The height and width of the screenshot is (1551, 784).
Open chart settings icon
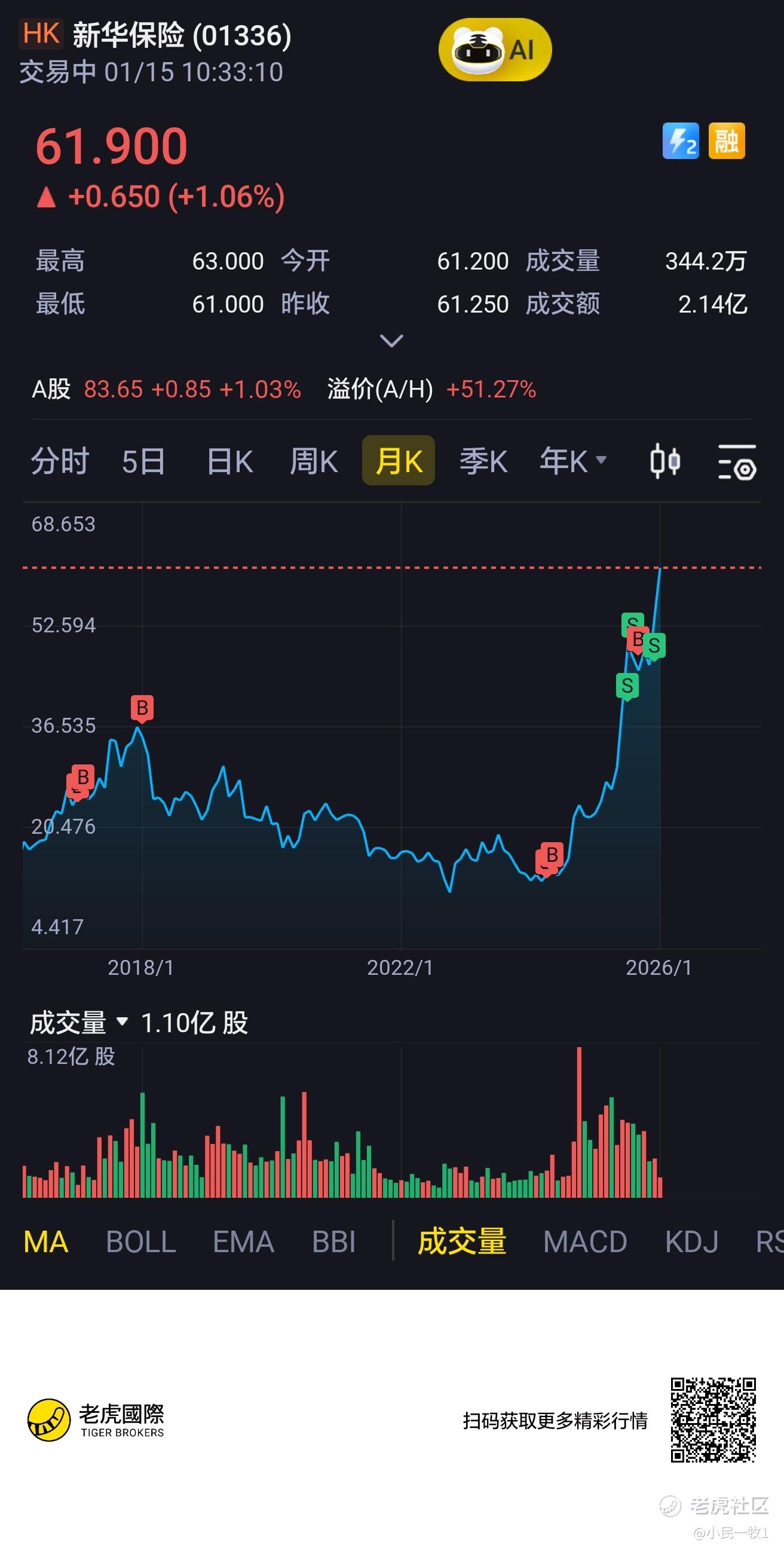737,463
